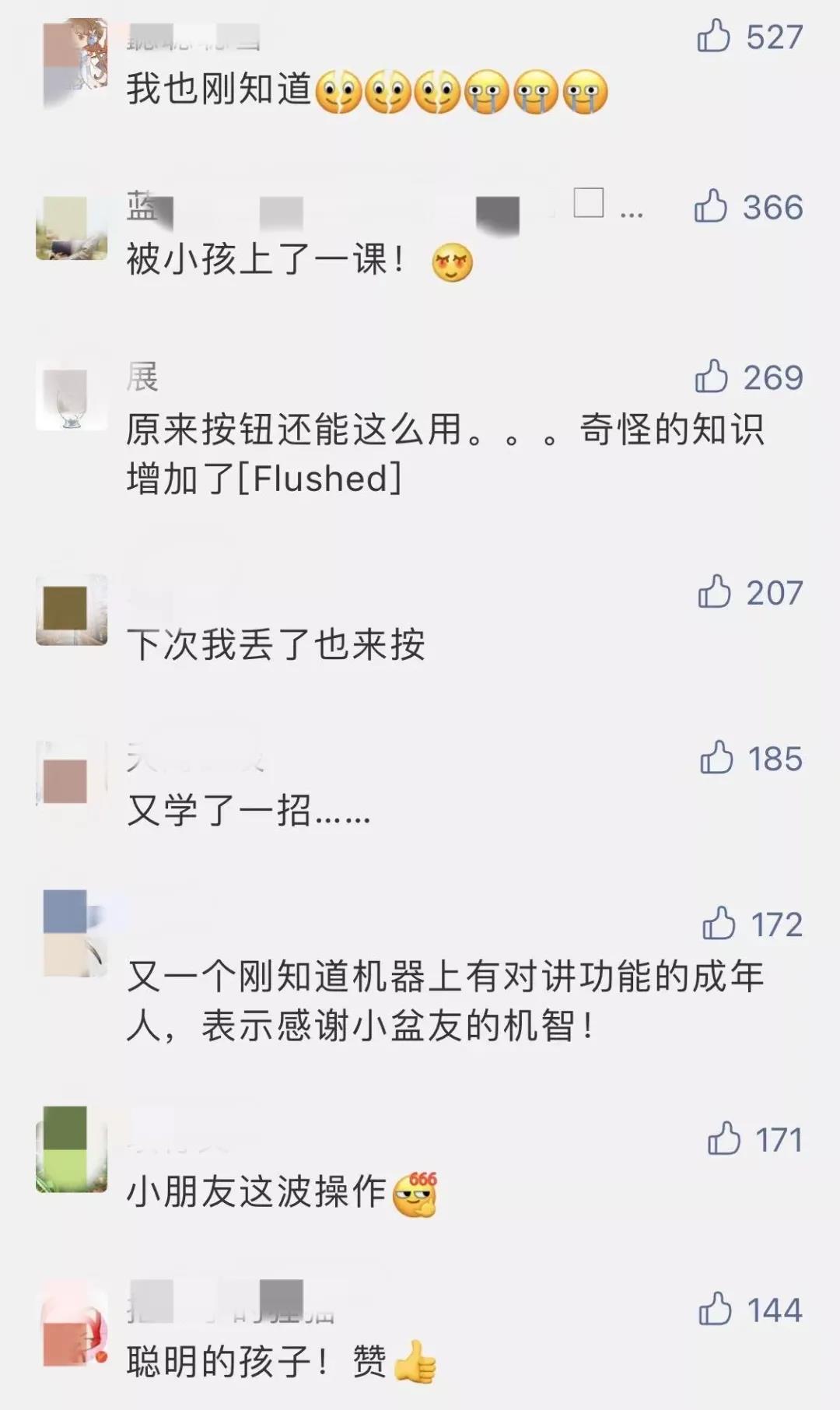
Task: Open avatar of the "被小孩上了一课" commenter
Action: [72, 228]
